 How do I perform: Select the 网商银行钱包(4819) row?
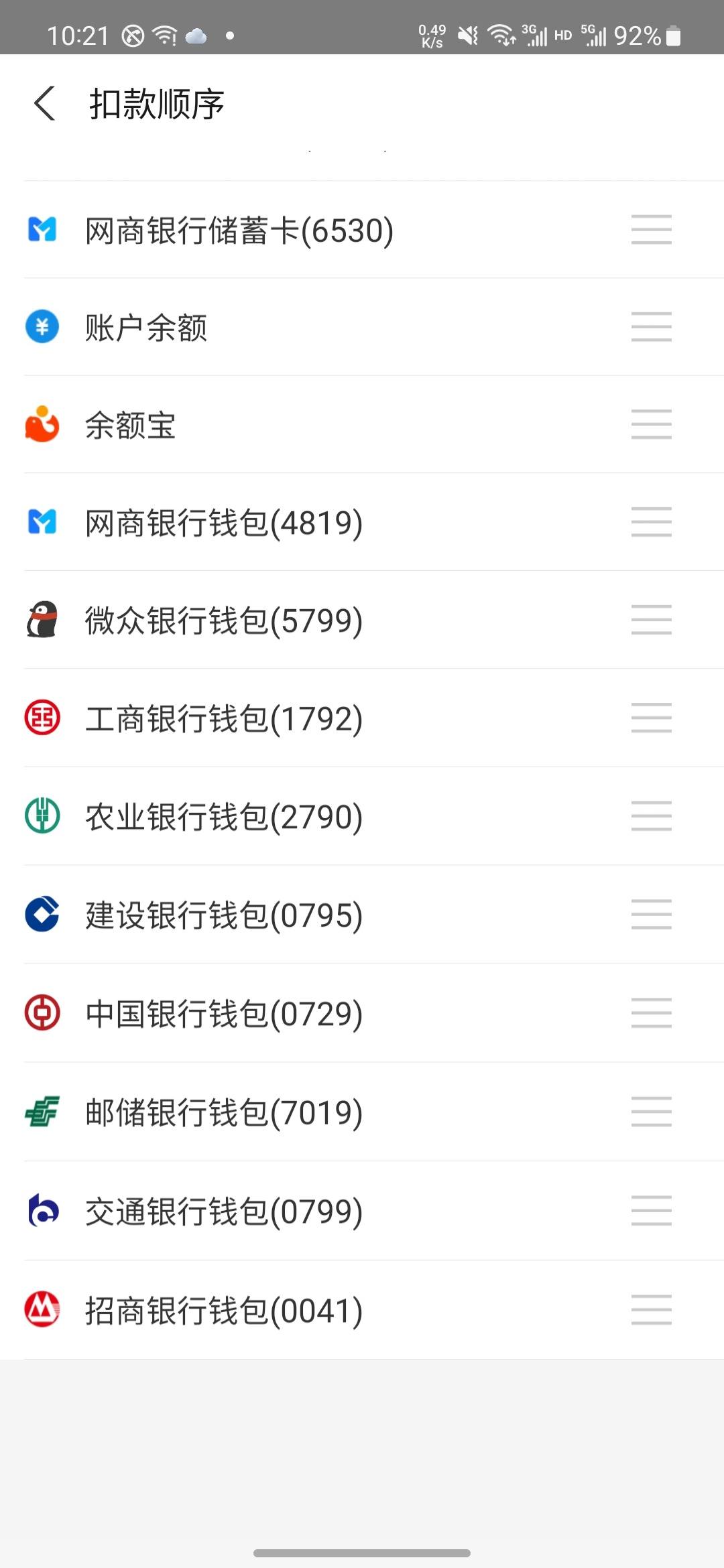[362, 522]
